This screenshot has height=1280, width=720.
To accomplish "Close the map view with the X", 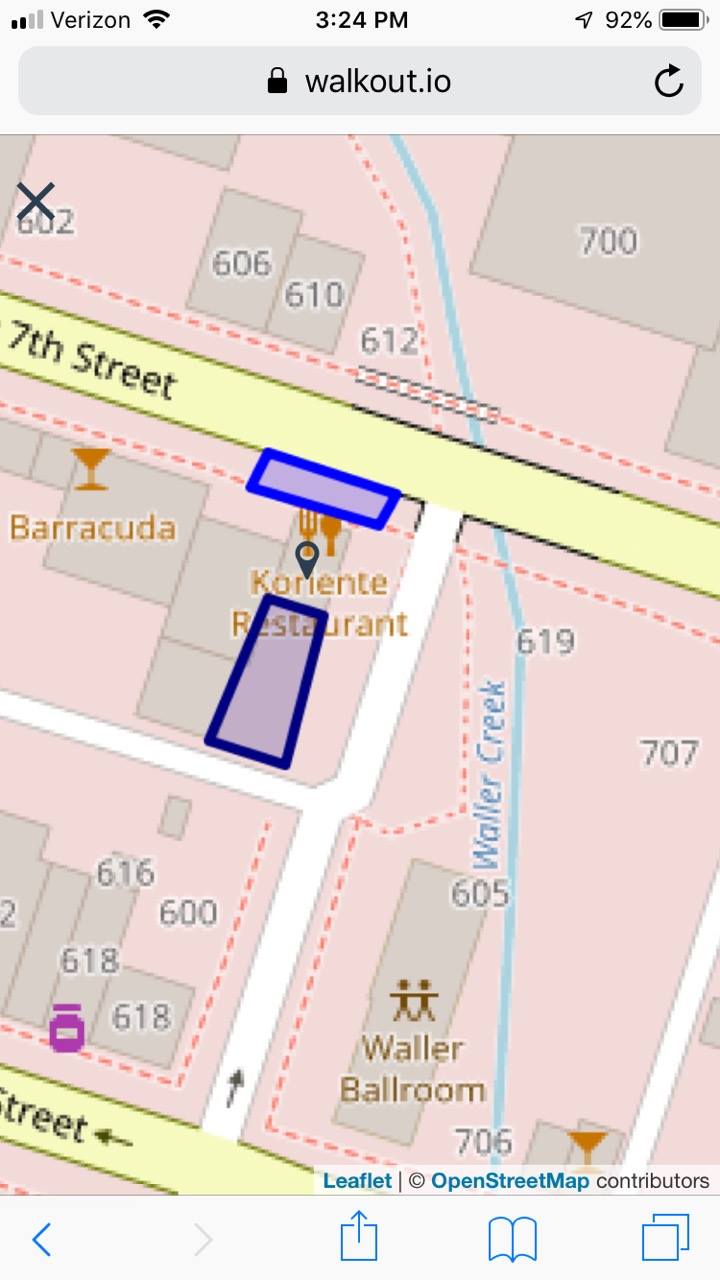I will pyautogui.click(x=35, y=202).
